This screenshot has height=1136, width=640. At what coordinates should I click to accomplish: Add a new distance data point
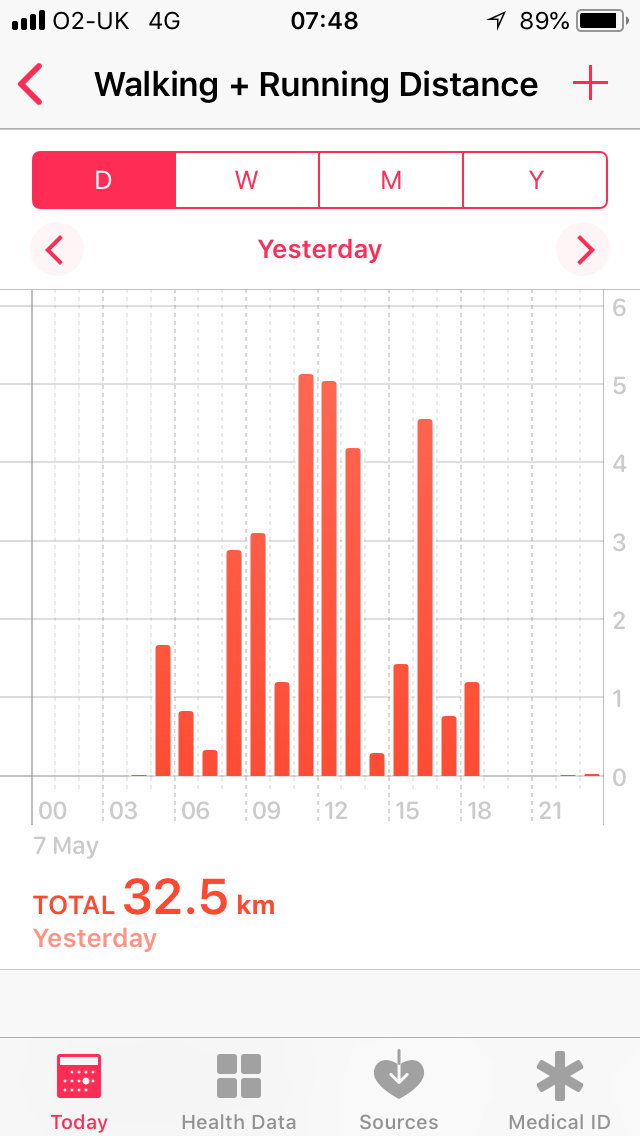[x=590, y=85]
